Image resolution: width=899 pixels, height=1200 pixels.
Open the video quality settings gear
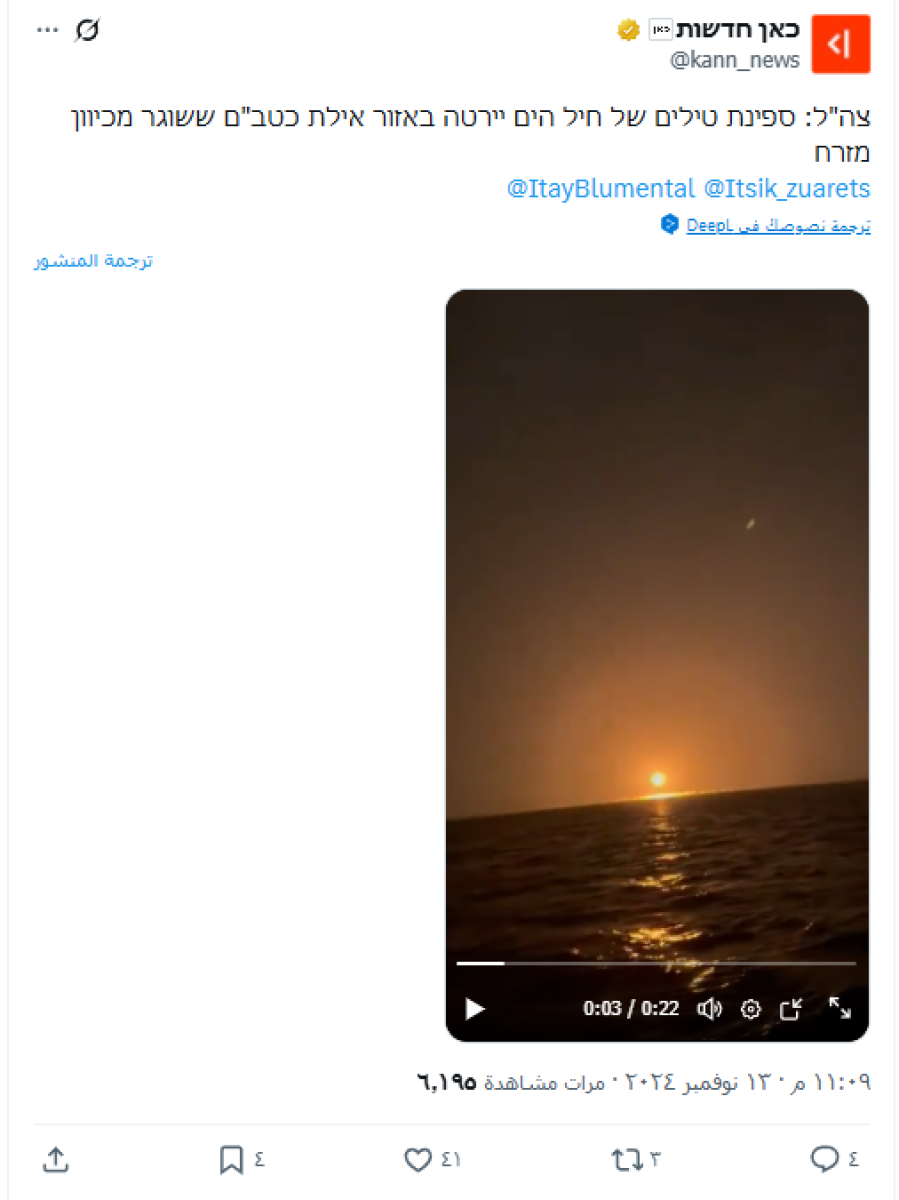coord(750,1009)
